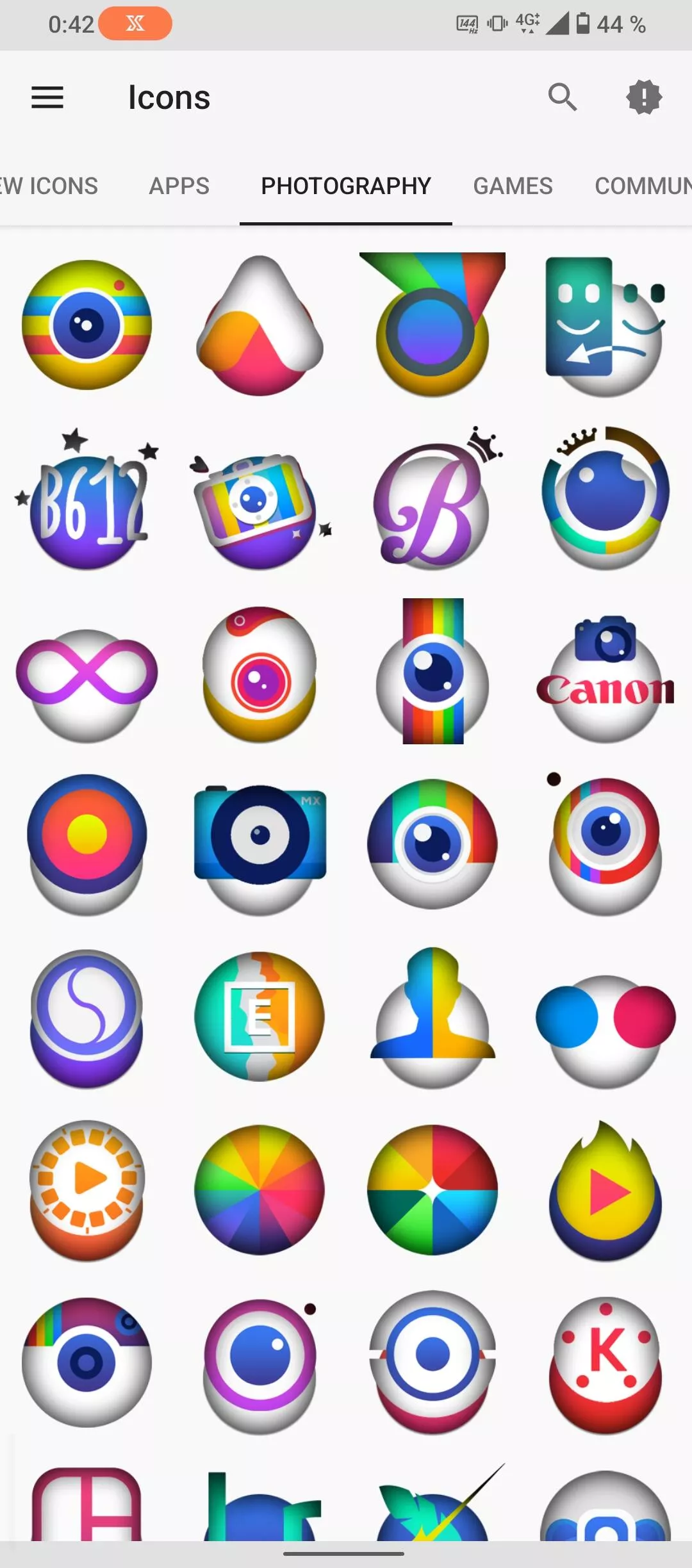Pick the MX blue camera icon

point(259,845)
